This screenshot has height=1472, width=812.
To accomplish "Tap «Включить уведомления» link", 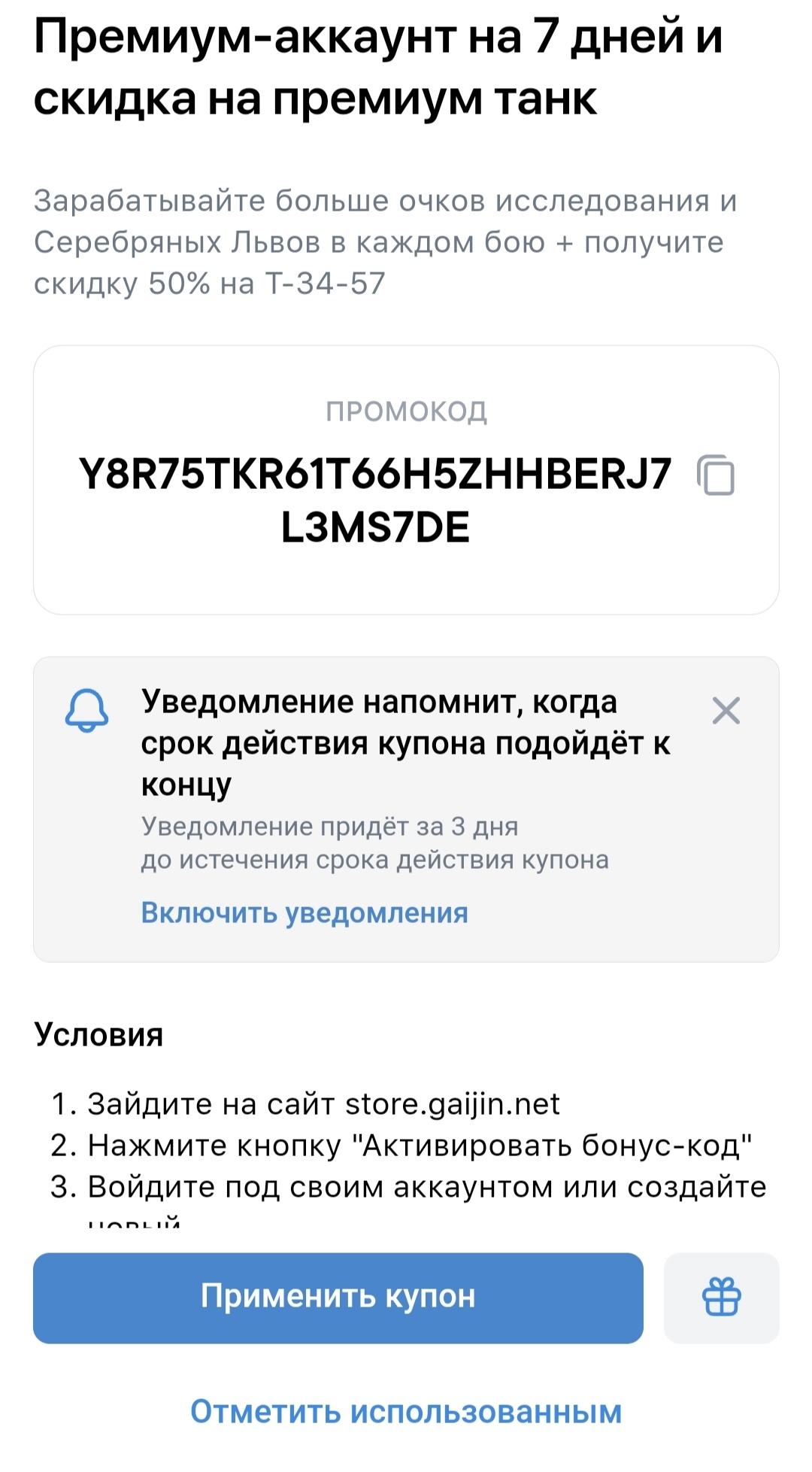I will (304, 912).
